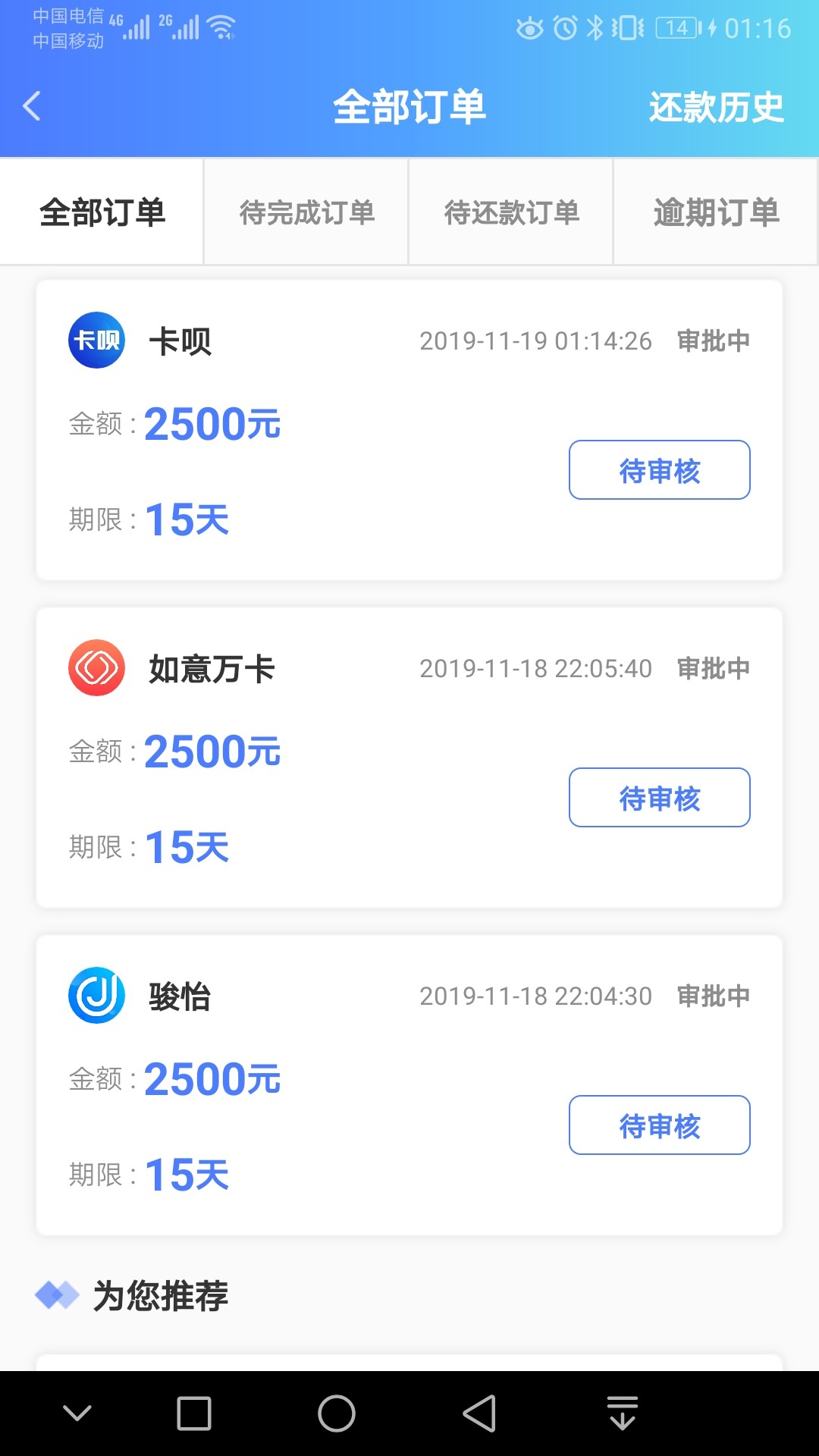Tap 待审核 button on the 骏怡 order
Image resolution: width=819 pixels, height=1456 pixels.
click(660, 1125)
